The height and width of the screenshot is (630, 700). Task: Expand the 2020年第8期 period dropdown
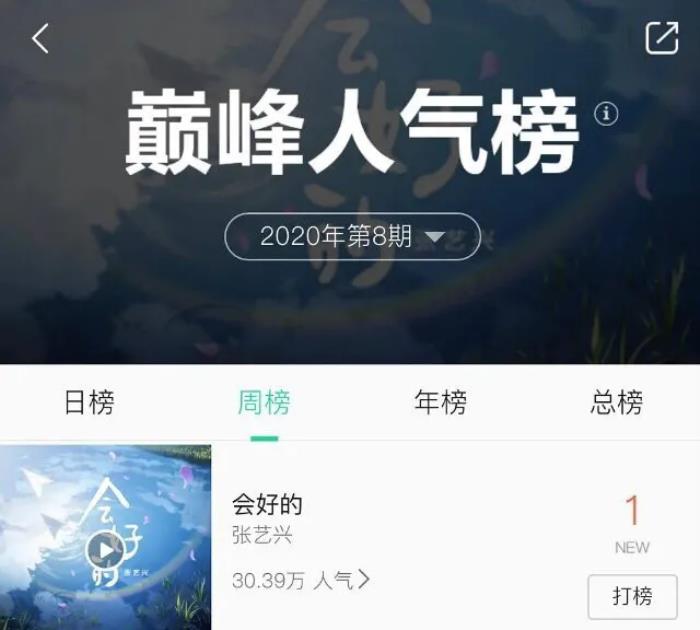[352, 237]
